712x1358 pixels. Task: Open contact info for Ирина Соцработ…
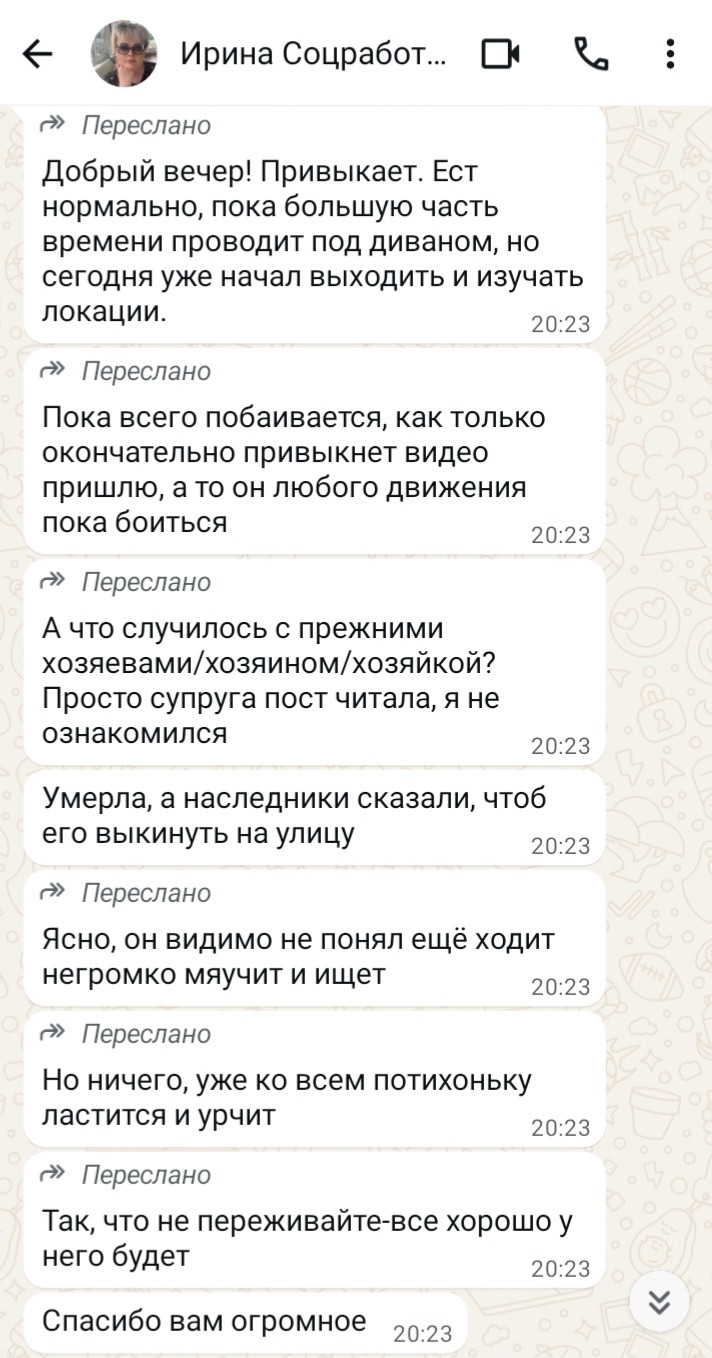point(312,54)
